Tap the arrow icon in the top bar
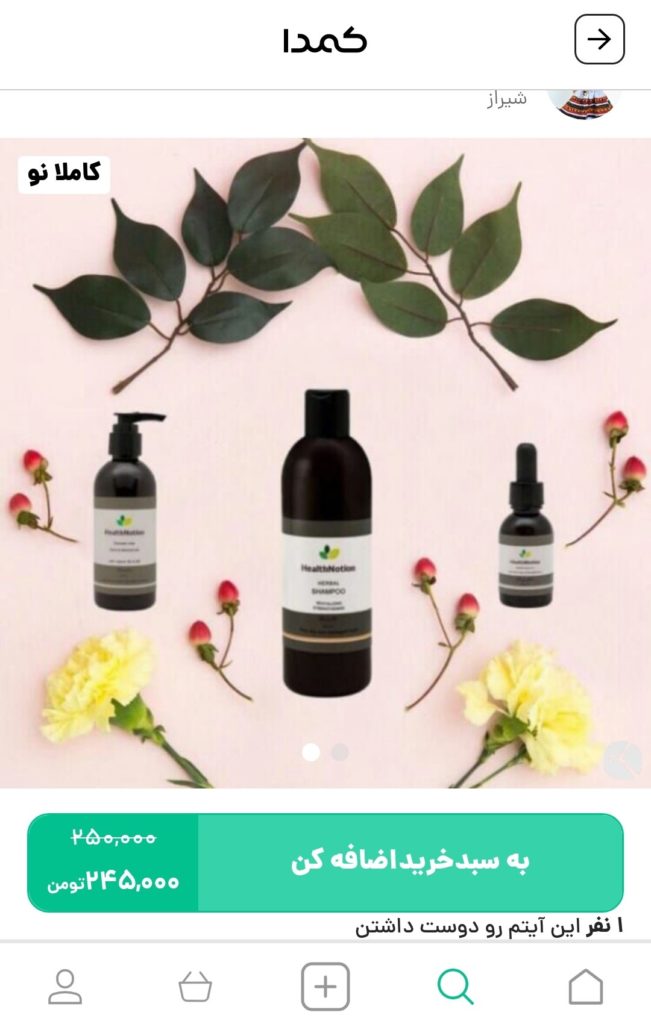 (599, 40)
